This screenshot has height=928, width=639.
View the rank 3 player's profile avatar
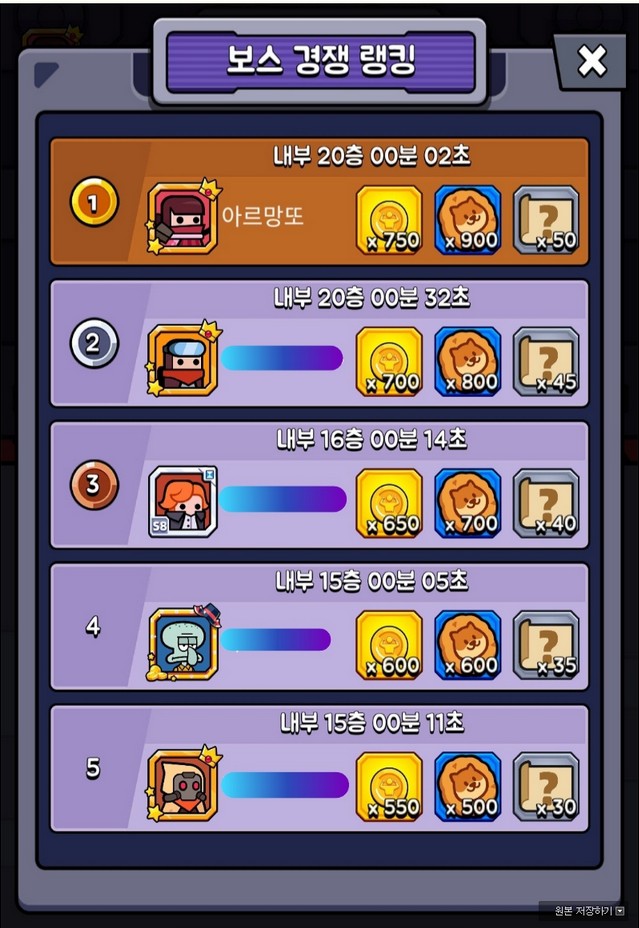183,501
